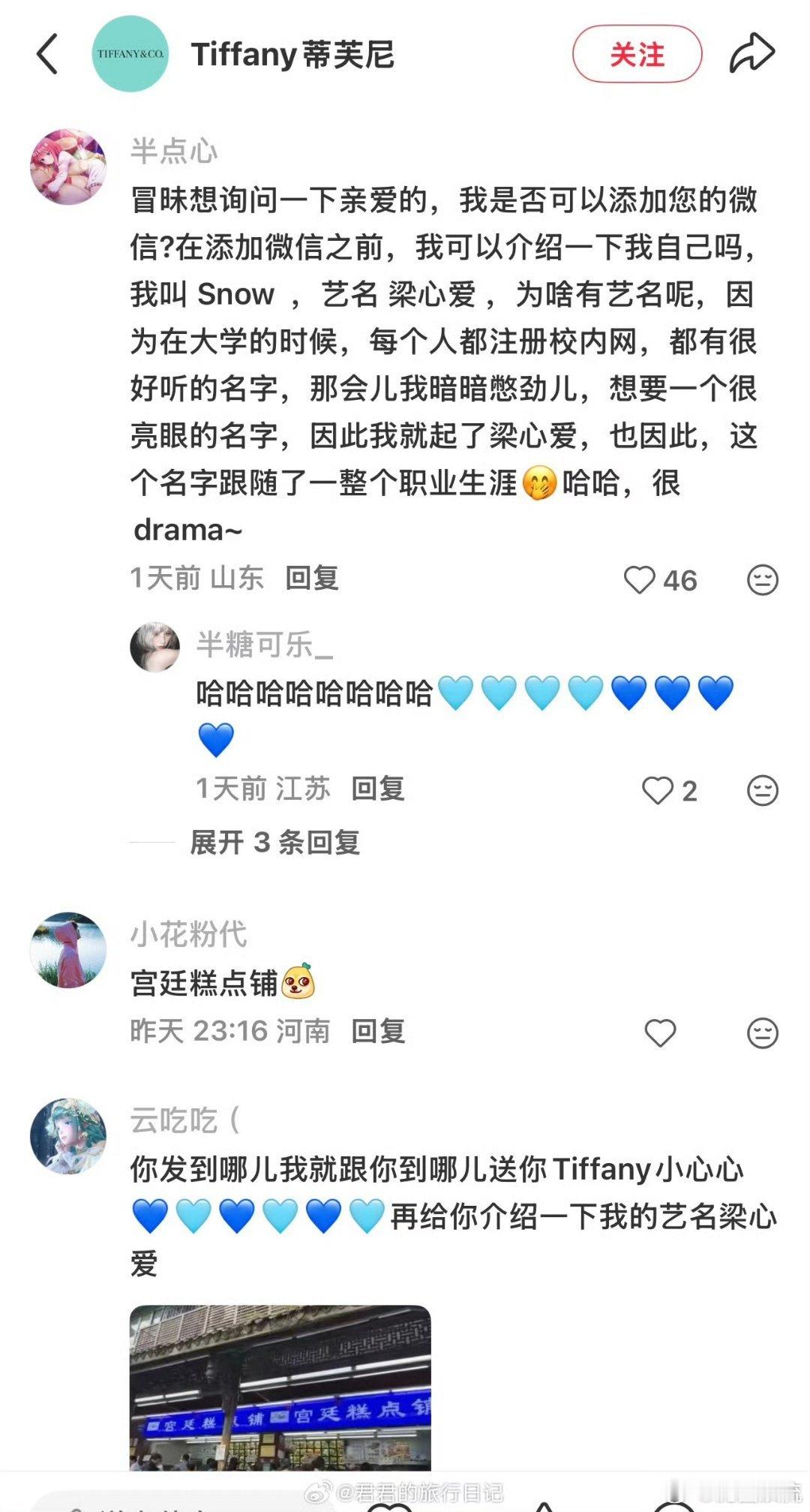The image size is (810, 1512).
Task: Open 云吃吃's avatar
Action: (x=68, y=1136)
